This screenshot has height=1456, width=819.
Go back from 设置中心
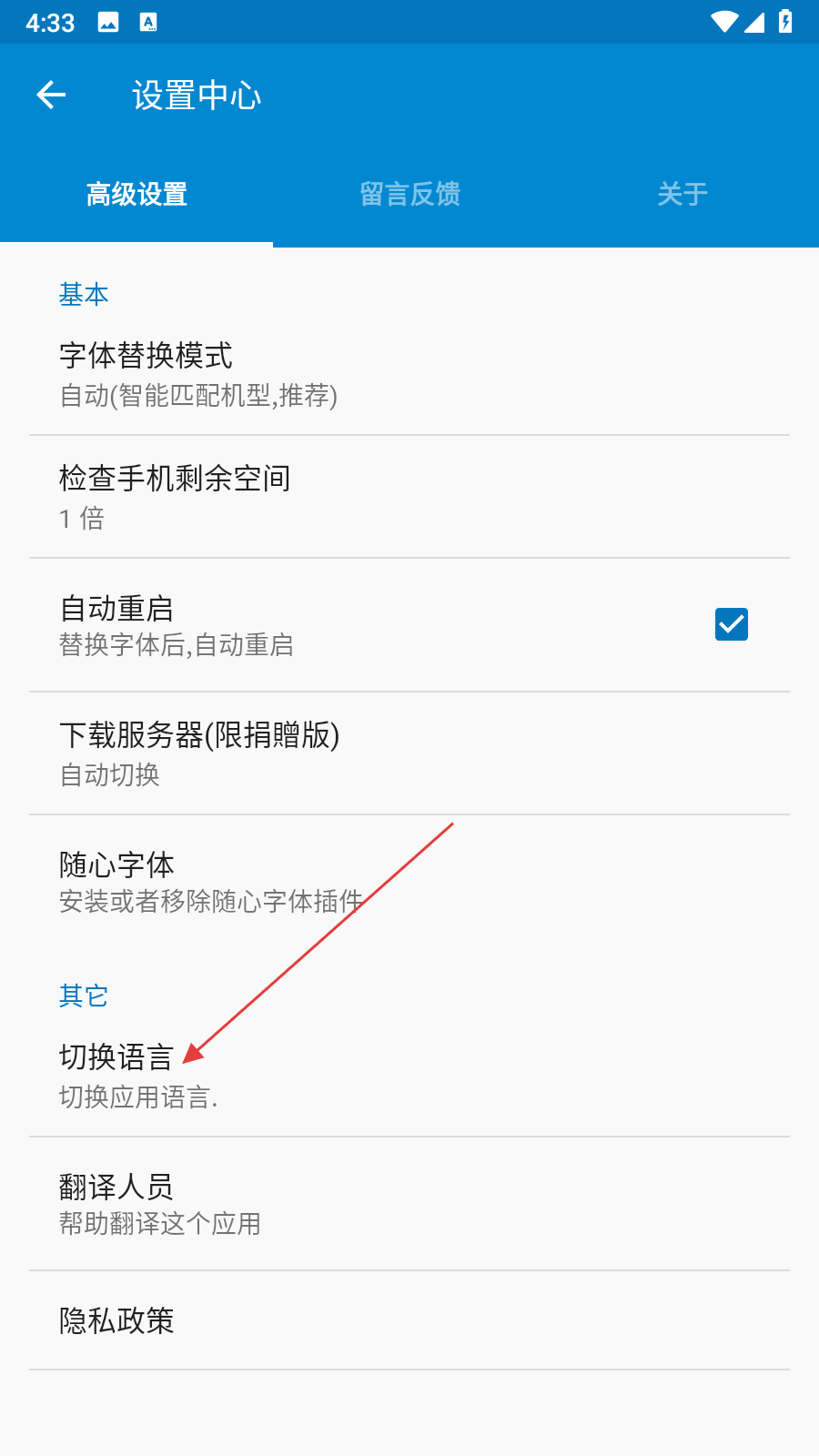(51, 95)
